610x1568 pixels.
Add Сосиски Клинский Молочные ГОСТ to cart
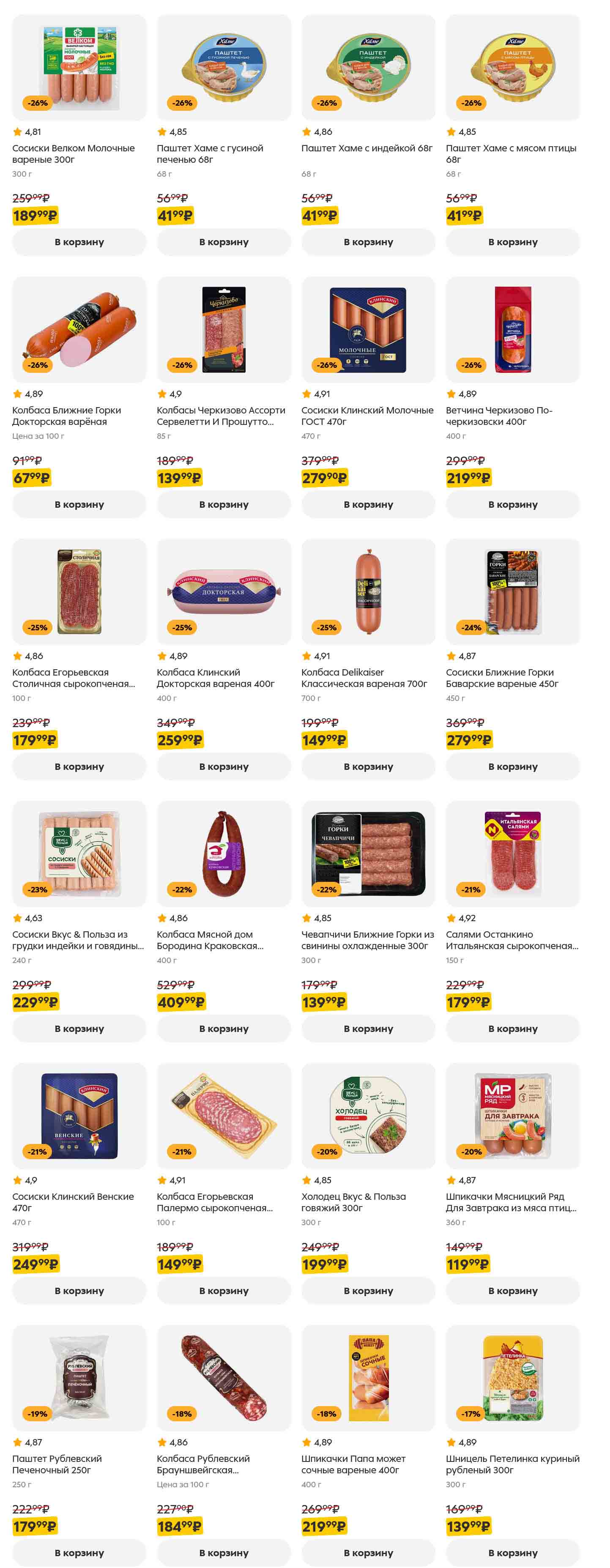368,504
